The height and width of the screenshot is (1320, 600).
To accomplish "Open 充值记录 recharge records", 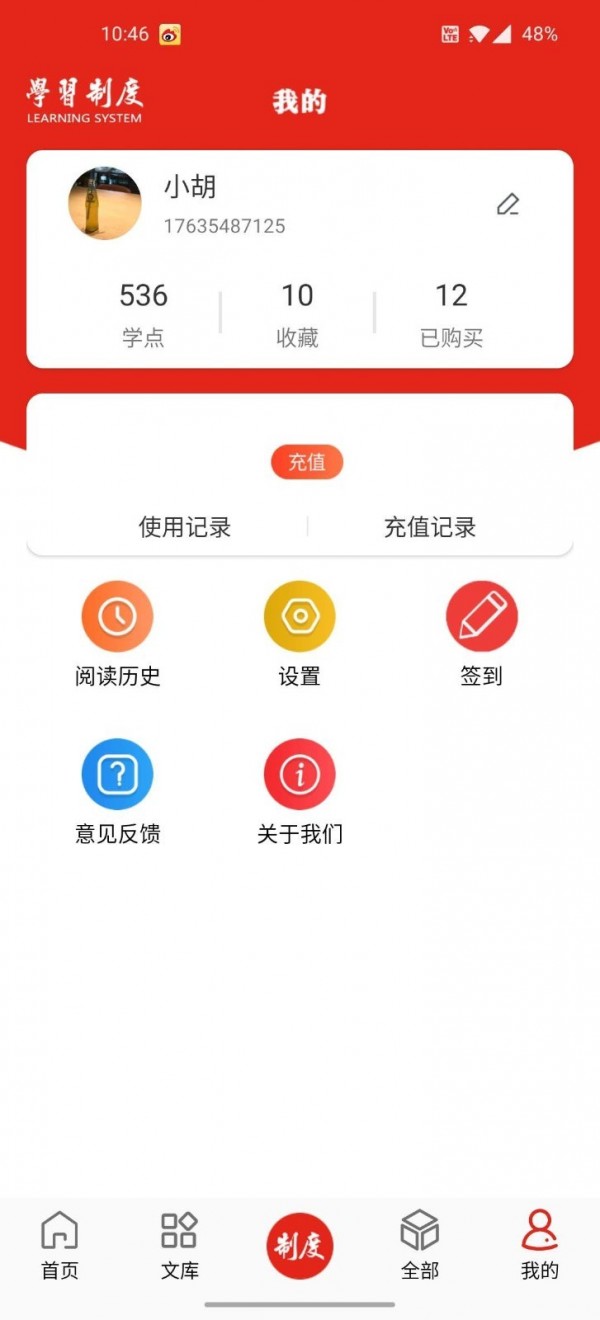I will [x=430, y=527].
